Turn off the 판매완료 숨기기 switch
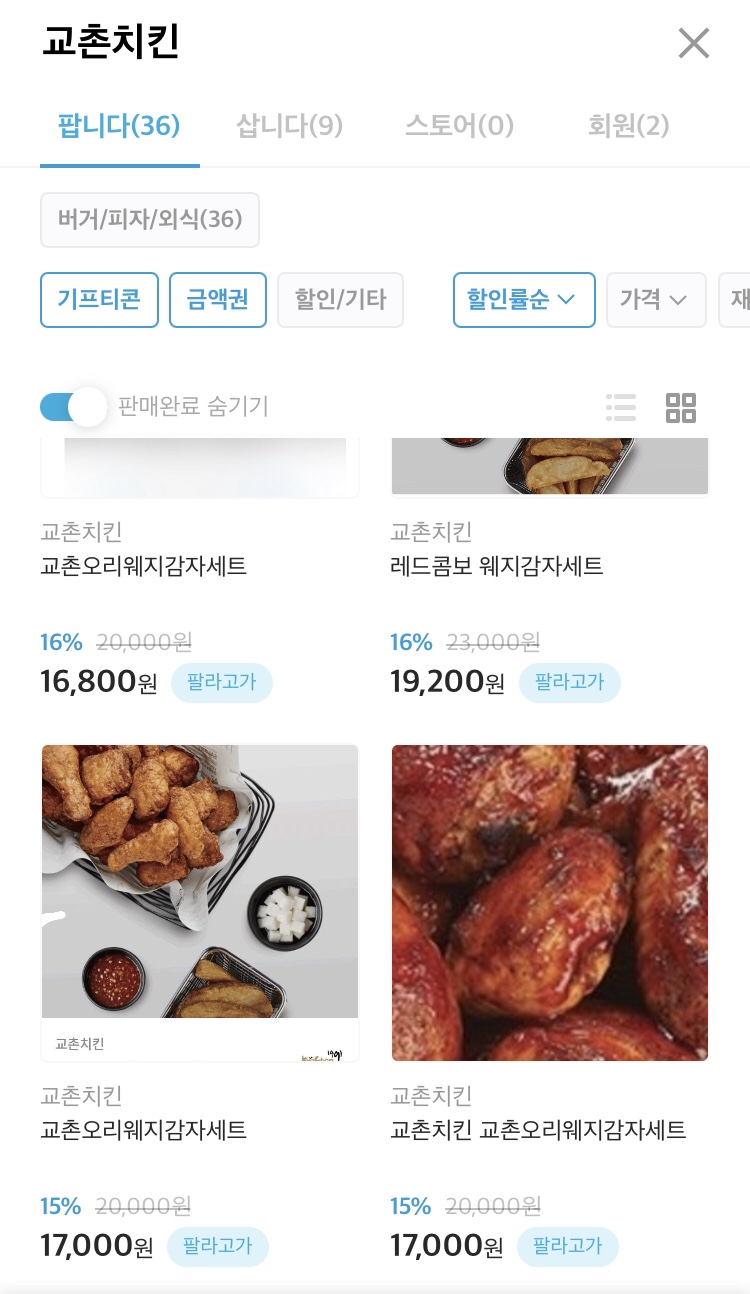The height and width of the screenshot is (1294, 750). 73,407
